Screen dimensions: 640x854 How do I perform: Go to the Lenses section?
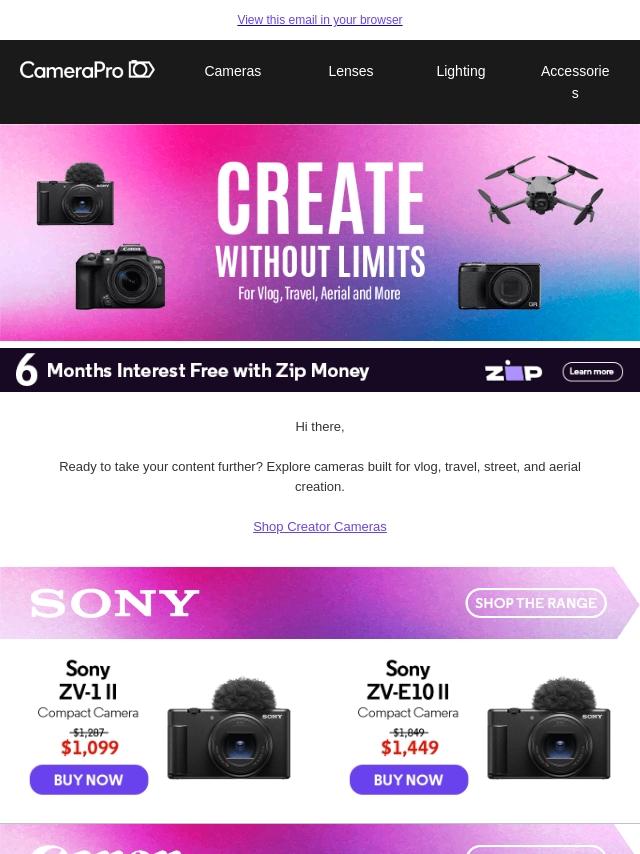click(x=351, y=71)
